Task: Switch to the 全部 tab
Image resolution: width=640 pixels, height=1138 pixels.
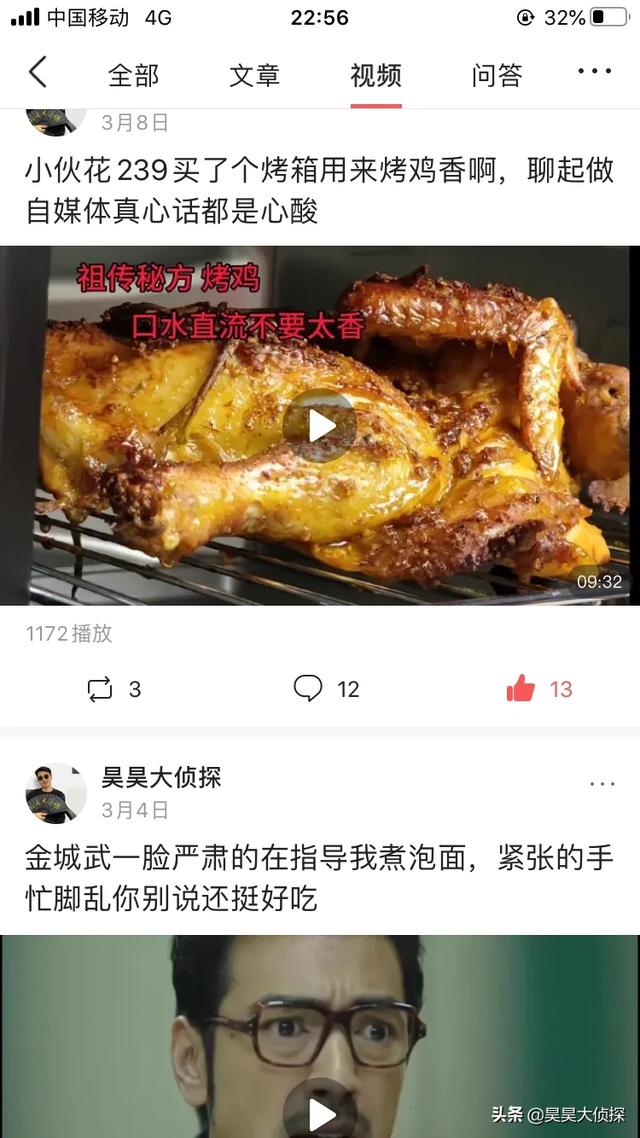Action: pyautogui.click(x=134, y=75)
